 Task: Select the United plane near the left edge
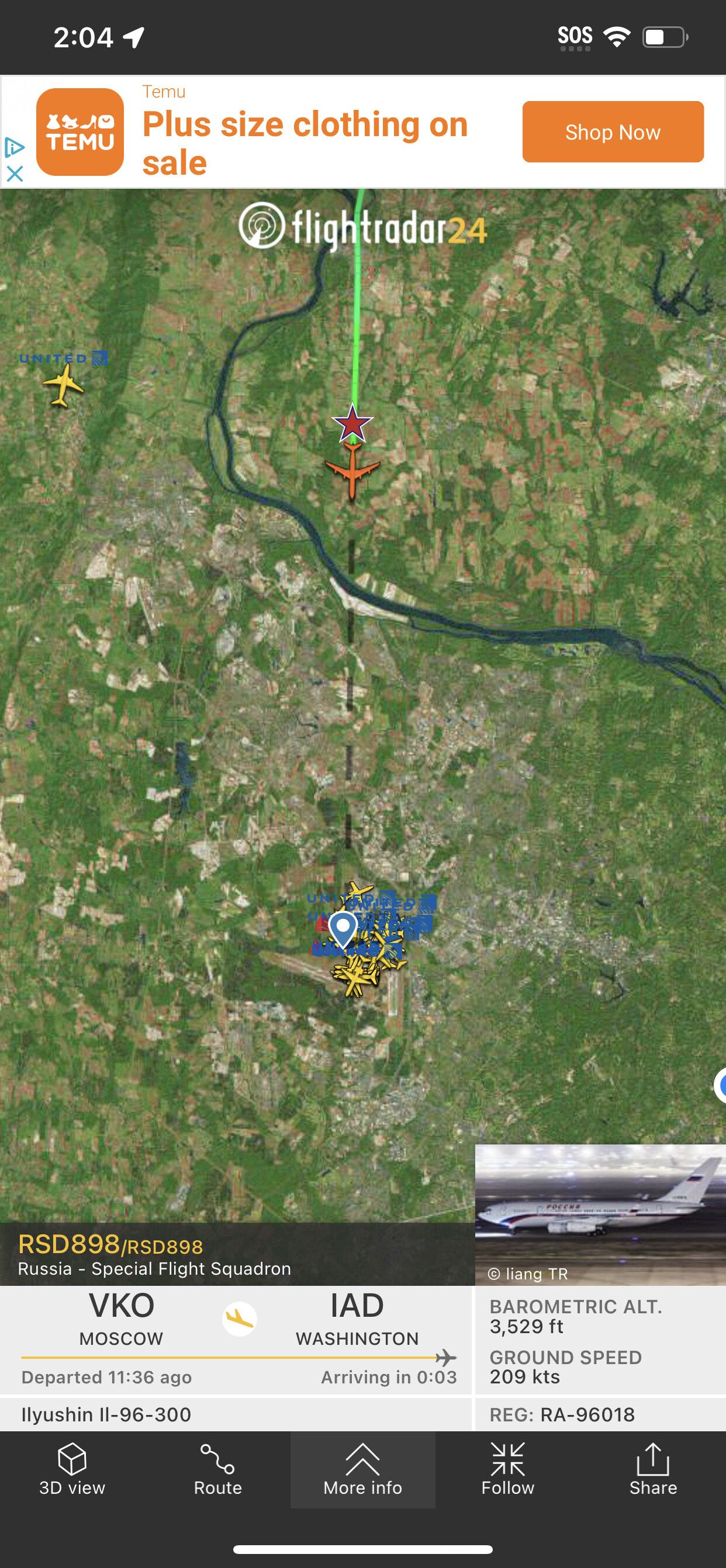tap(62, 384)
